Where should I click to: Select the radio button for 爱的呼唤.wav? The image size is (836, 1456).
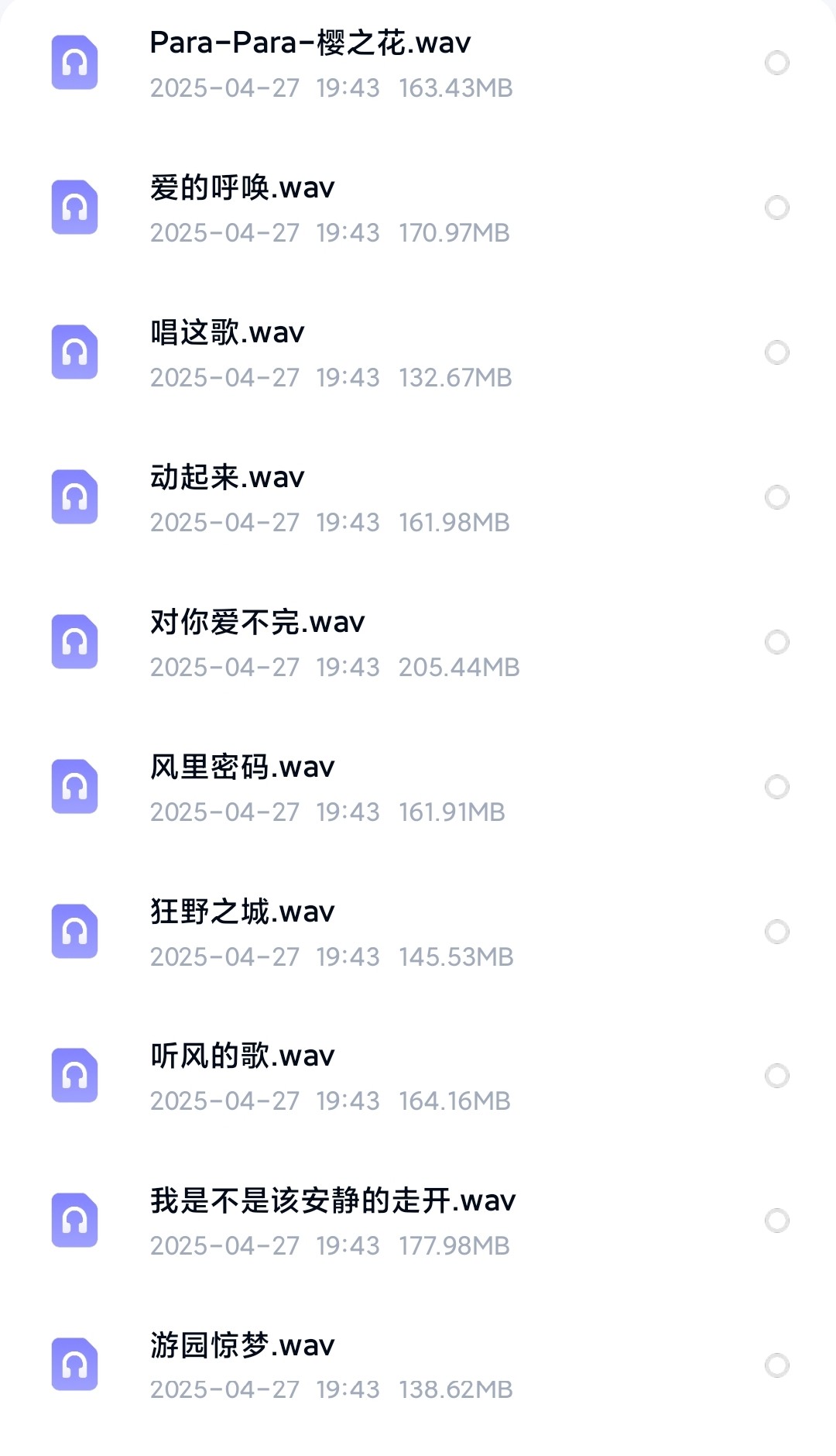pyautogui.click(x=776, y=208)
